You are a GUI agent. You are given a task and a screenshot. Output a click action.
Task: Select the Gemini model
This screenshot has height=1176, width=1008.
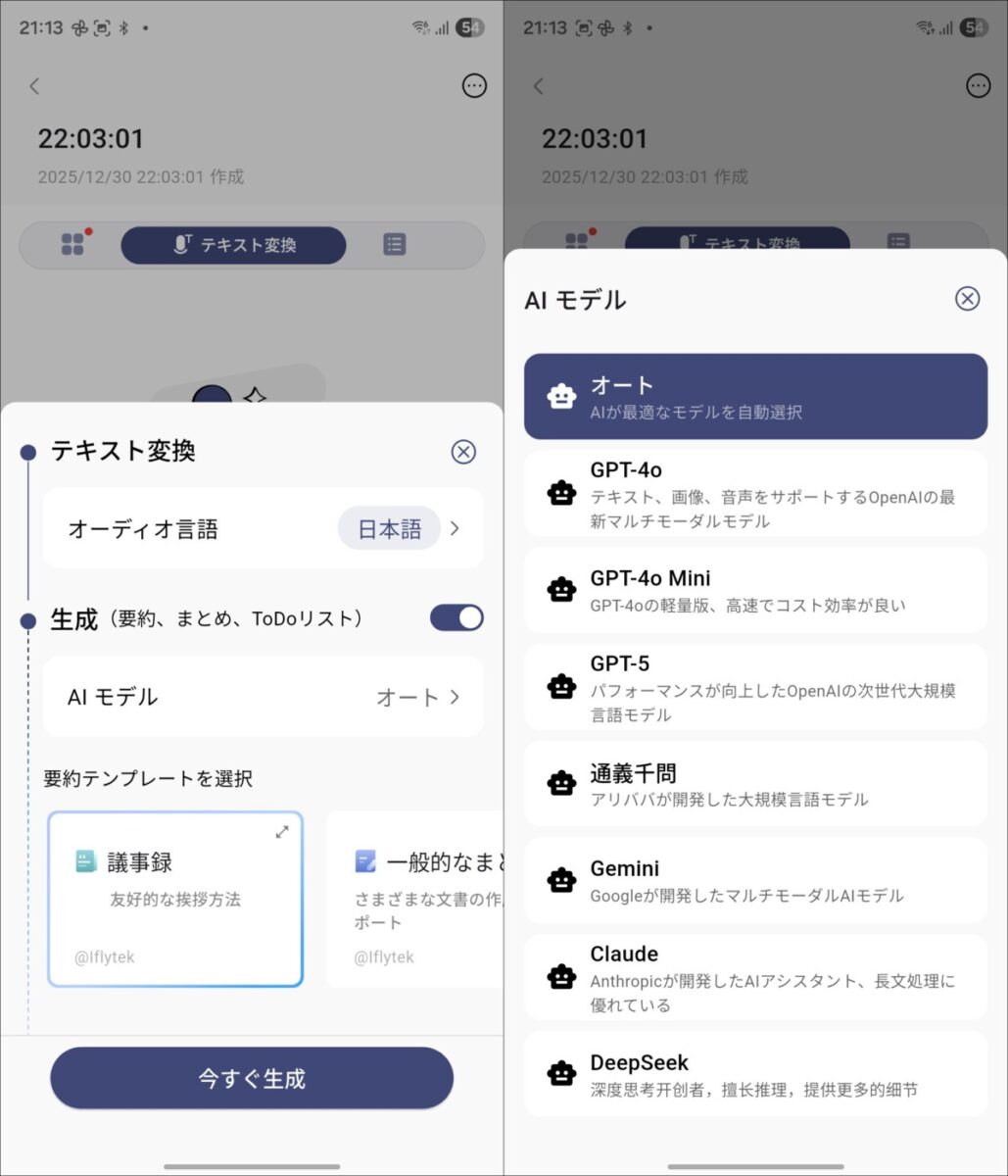[x=755, y=880]
